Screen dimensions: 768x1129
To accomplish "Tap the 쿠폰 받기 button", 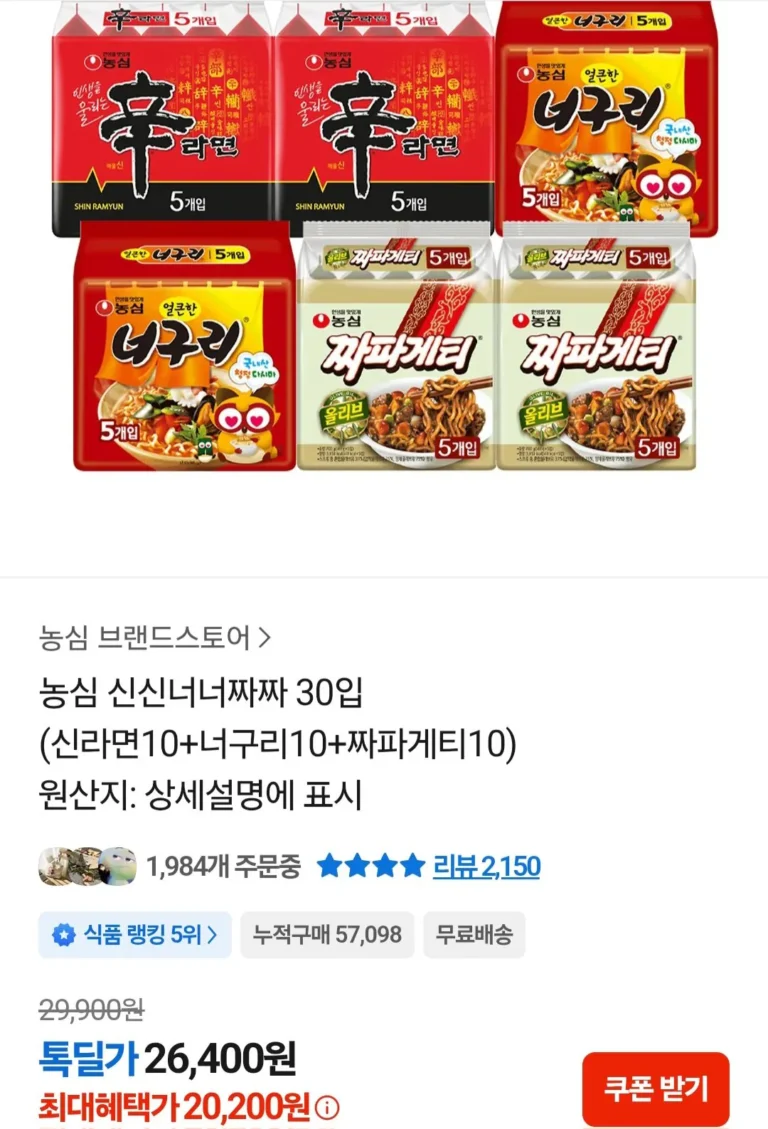I will click(656, 1089).
